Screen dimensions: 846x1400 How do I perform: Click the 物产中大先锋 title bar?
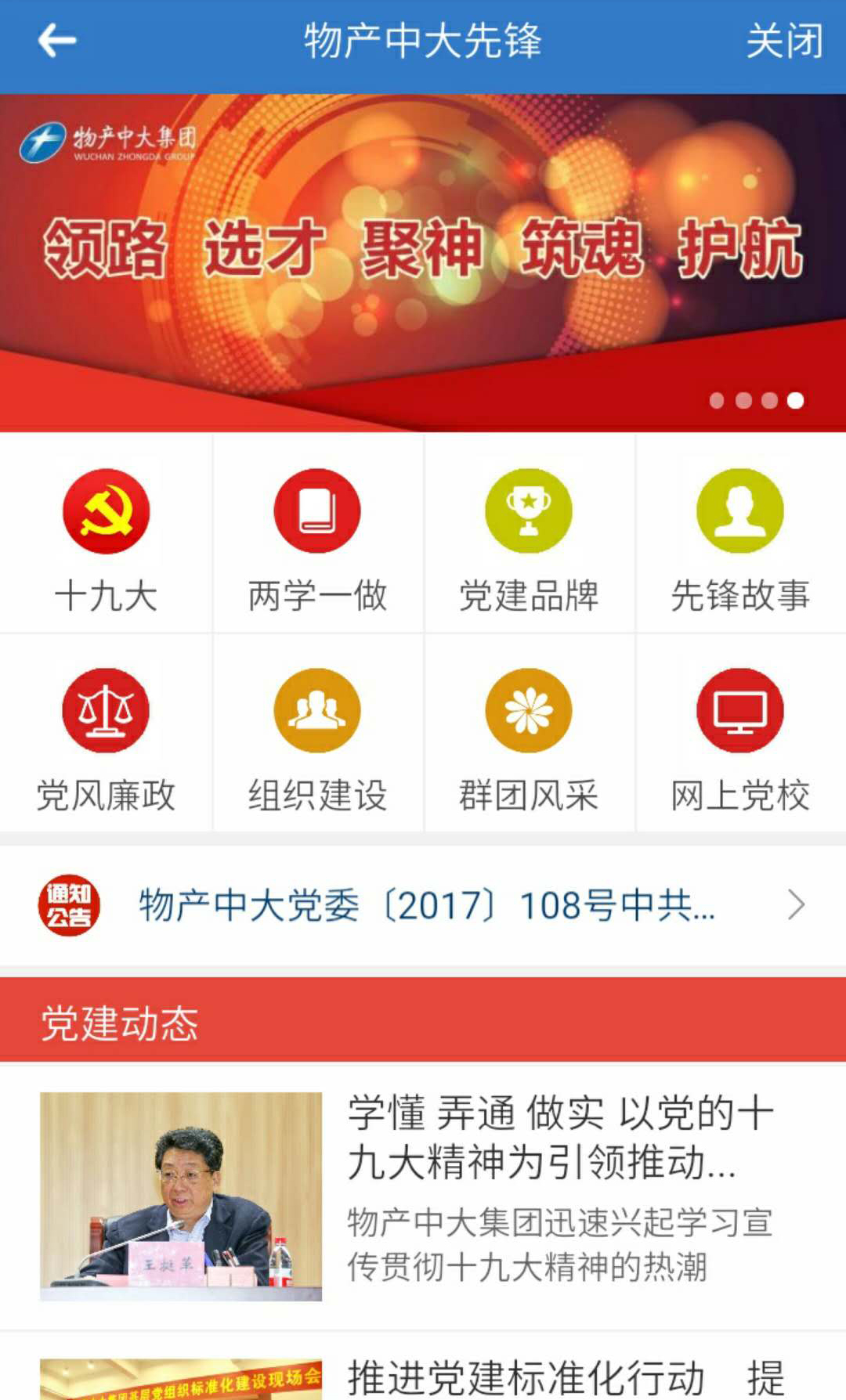tap(423, 41)
